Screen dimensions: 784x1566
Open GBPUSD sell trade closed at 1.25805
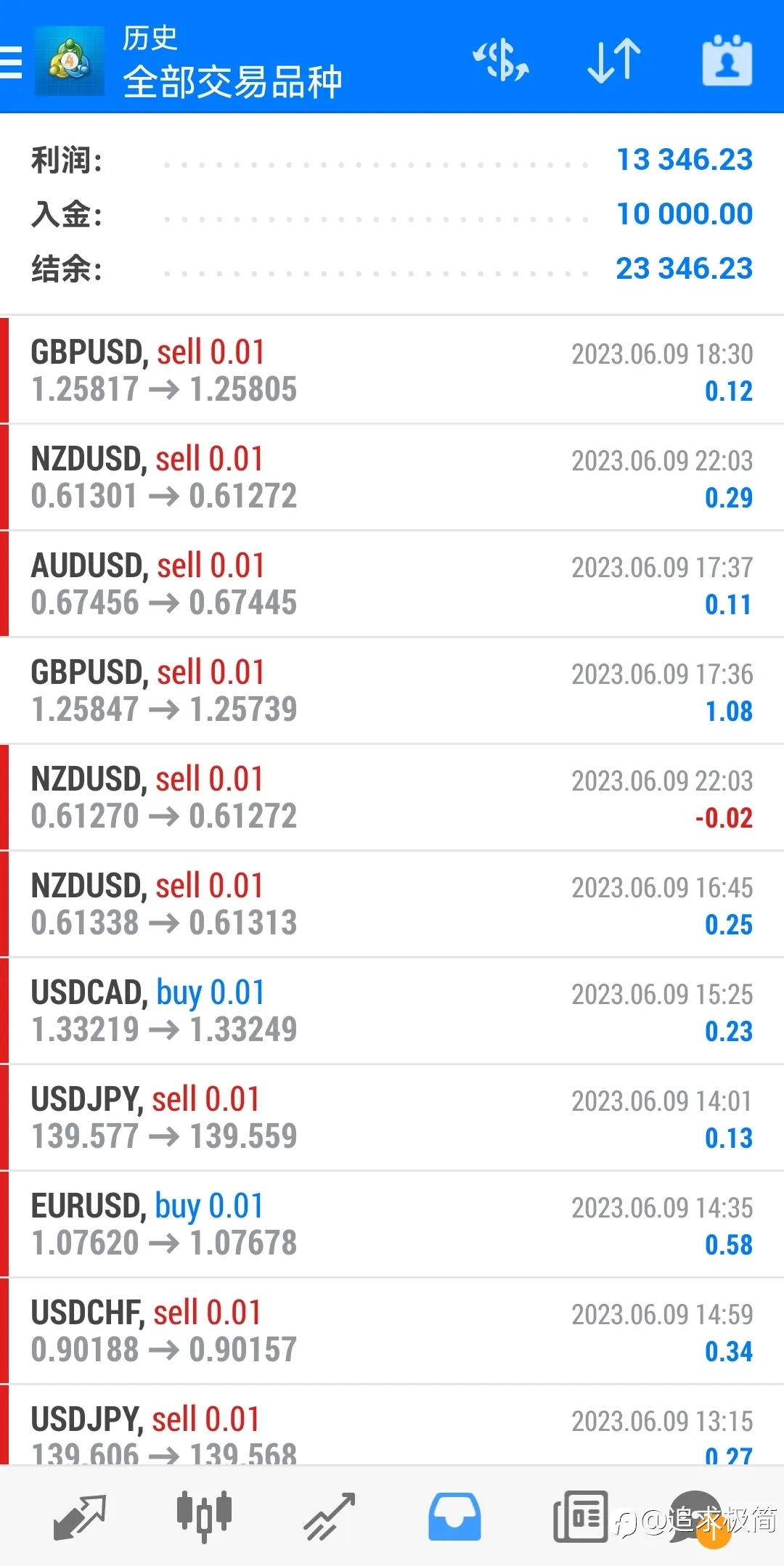pyautogui.click(x=392, y=370)
